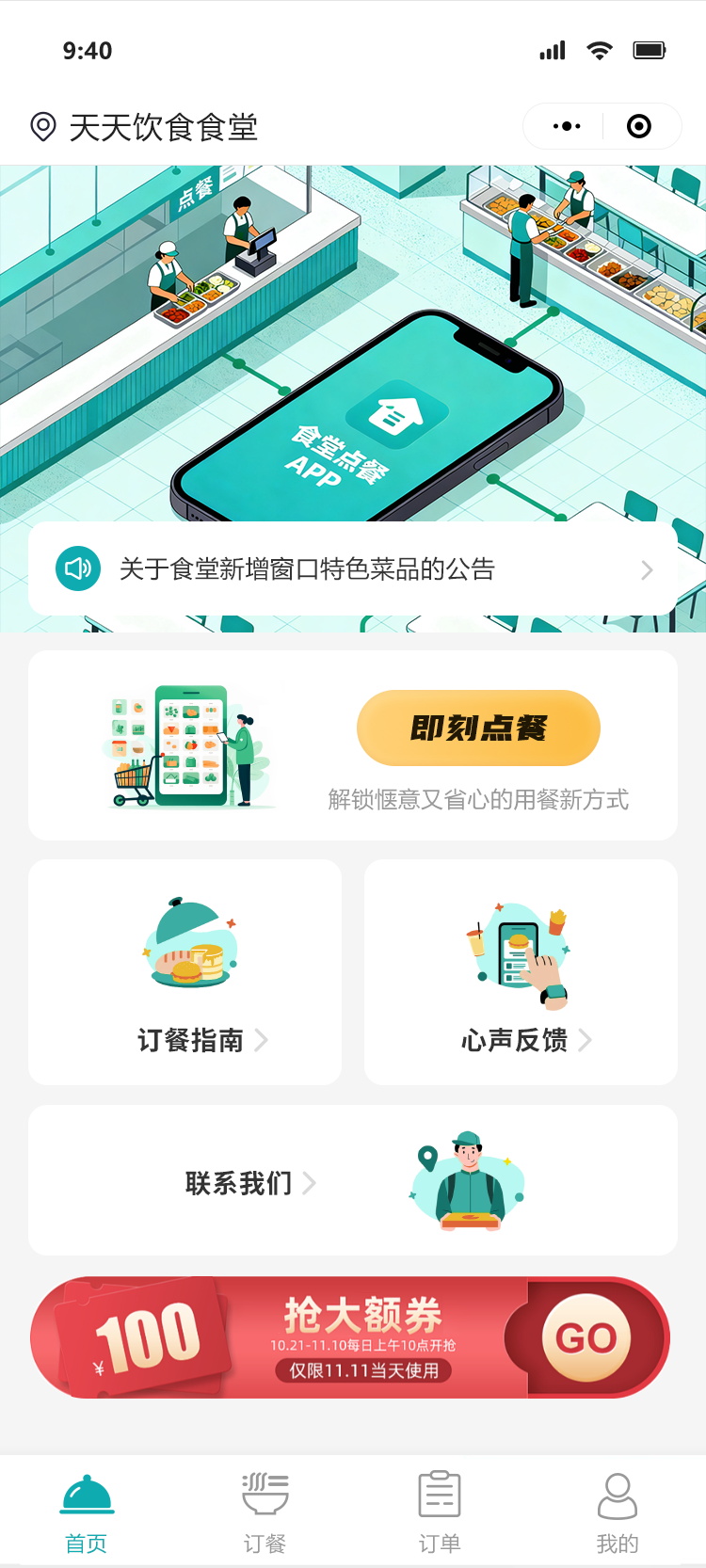Open the 关于食堂新增窗口特色菜品的公告 announcement
706x1568 pixels.
[353, 569]
